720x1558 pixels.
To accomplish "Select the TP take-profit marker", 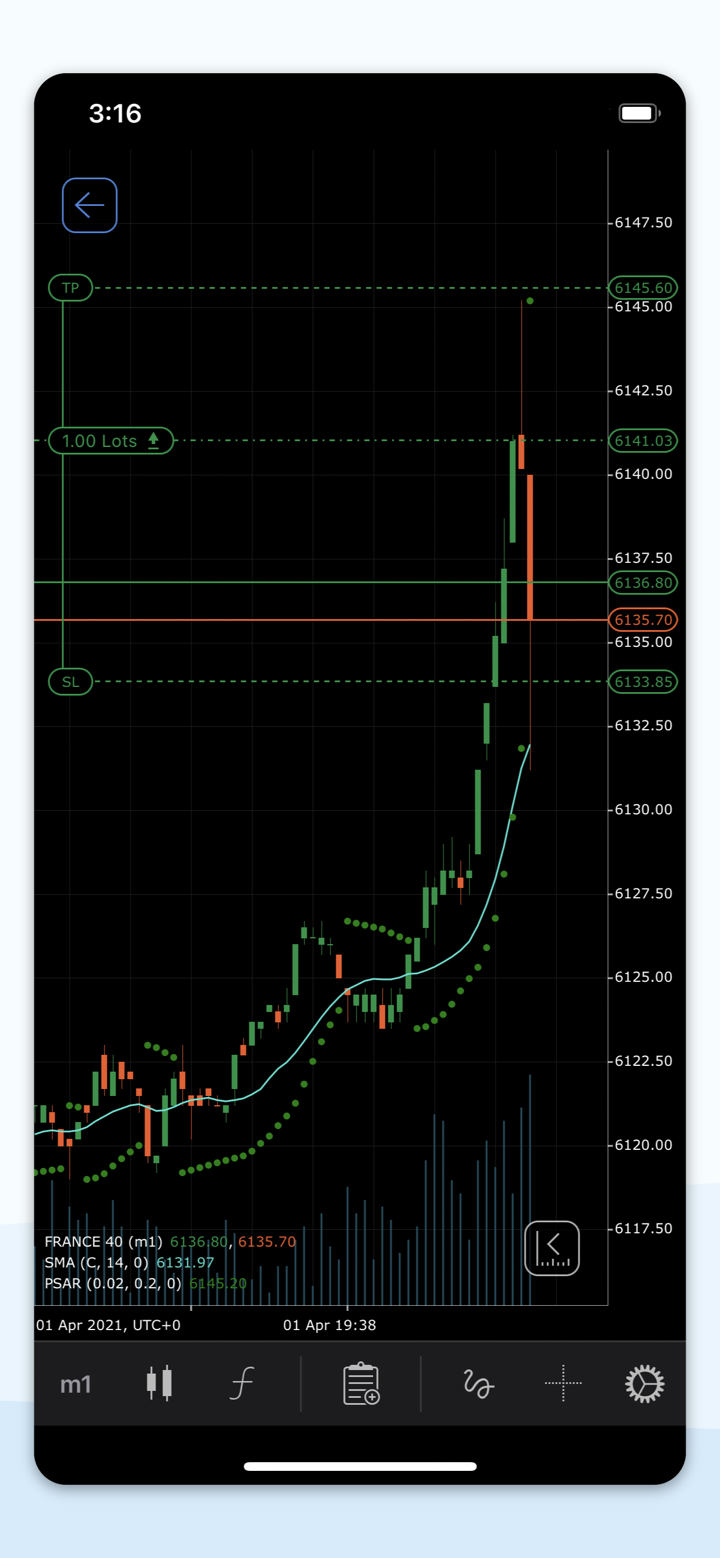I will [x=70, y=288].
